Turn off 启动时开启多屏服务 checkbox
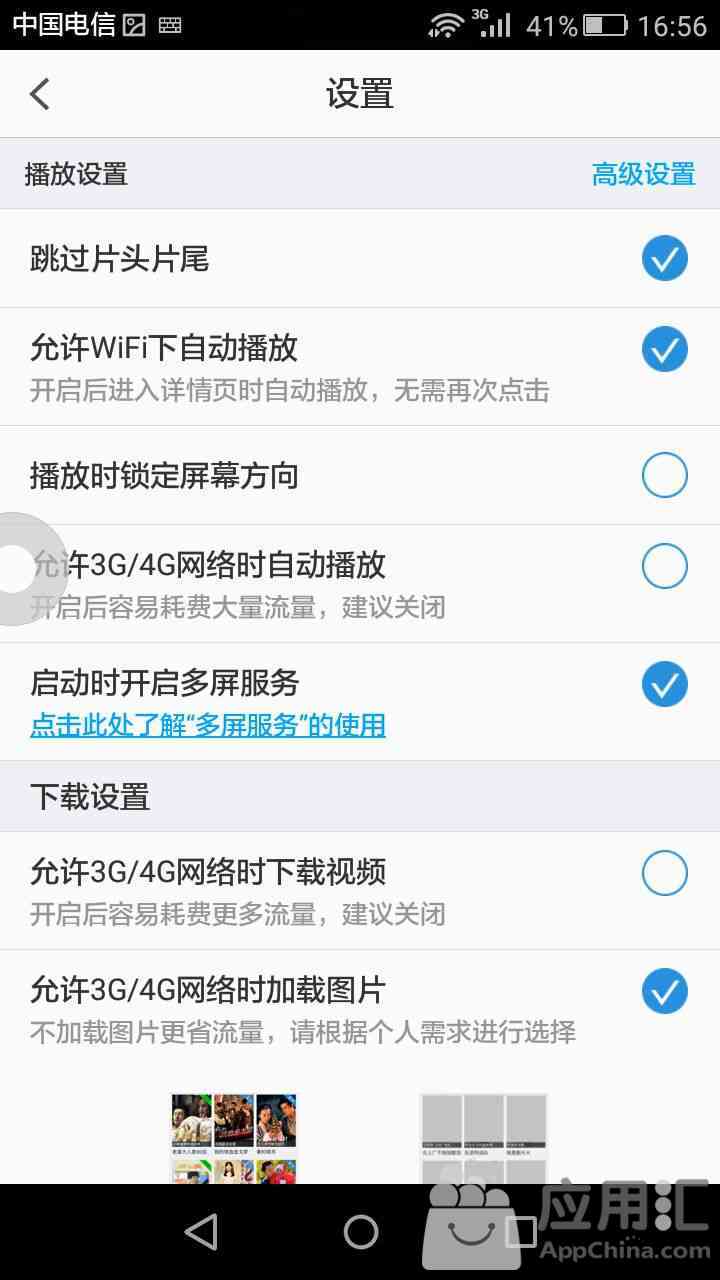Screen dimensions: 720x1280 pyautogui.click(x=665, y=684)
